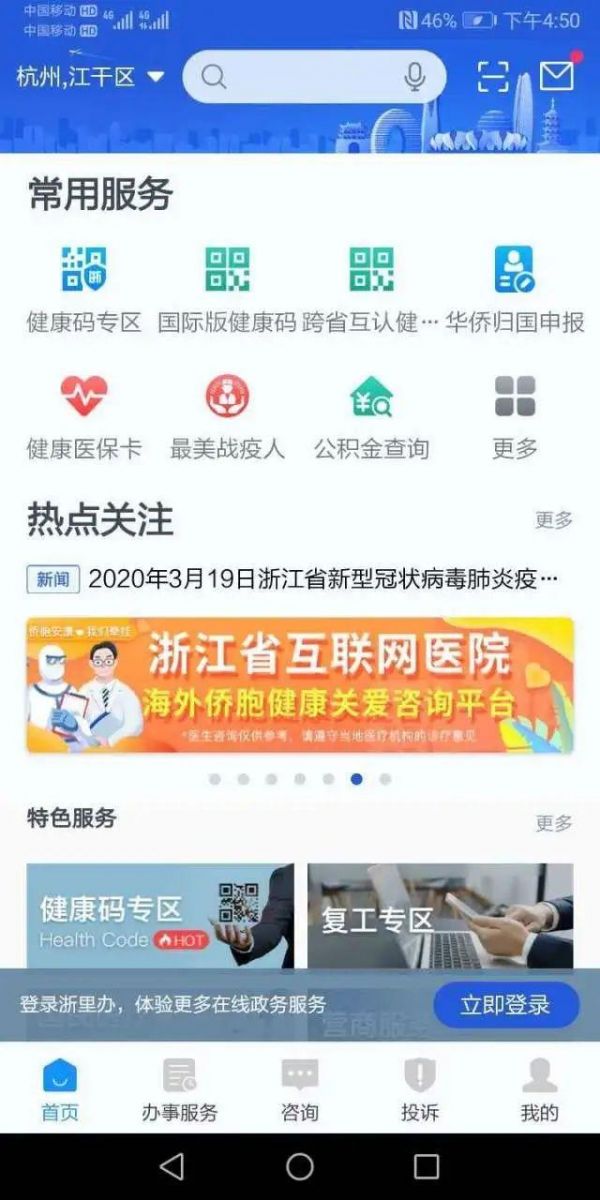Open the scan code icon
Screen dimensions: 600x1200
pos(492,77)
